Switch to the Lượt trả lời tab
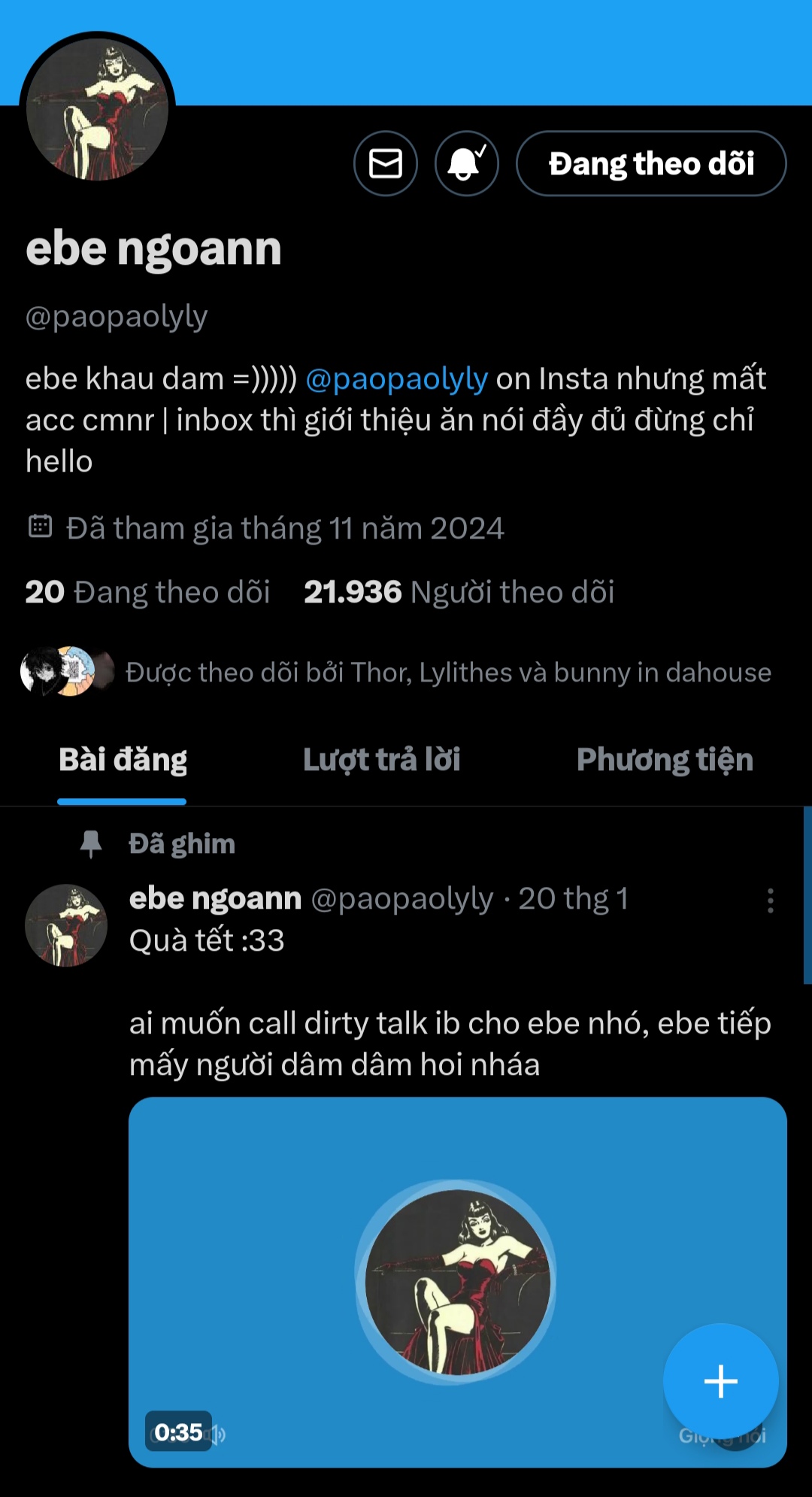Screen dimensions: 812x1497 pyautogui.click(x=381, y=760)
